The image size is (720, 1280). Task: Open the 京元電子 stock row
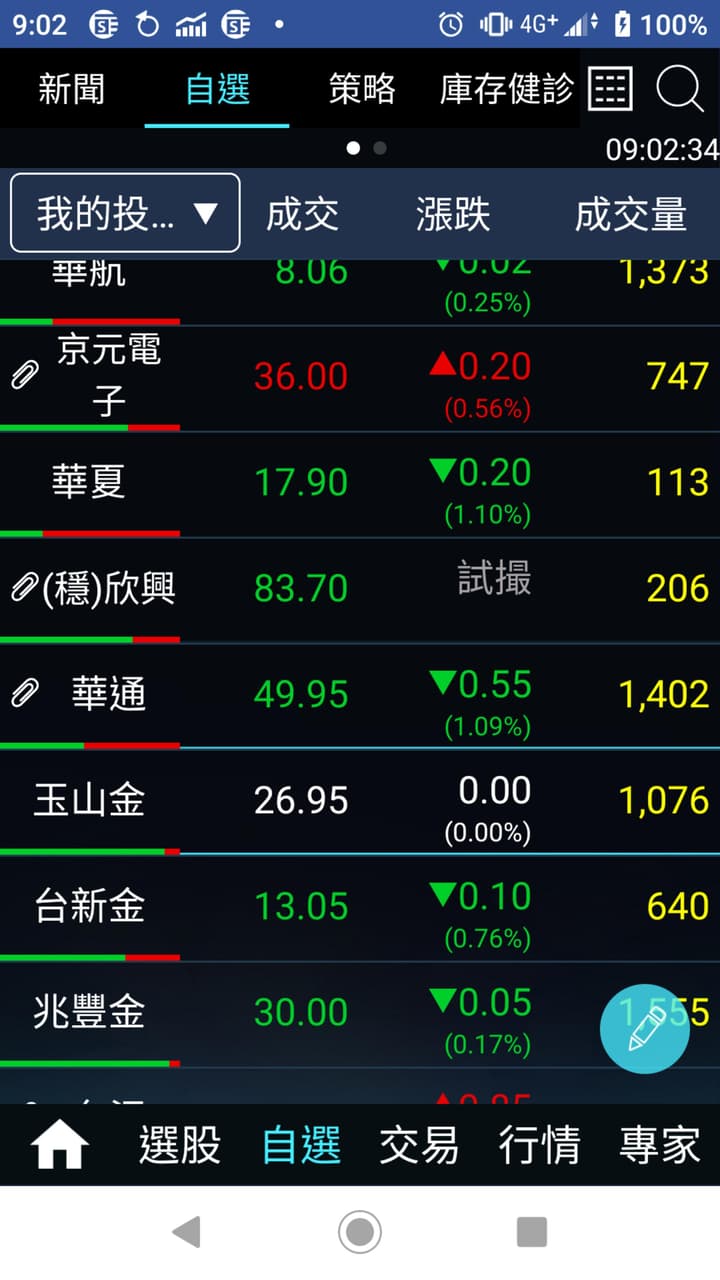[360, 378]
